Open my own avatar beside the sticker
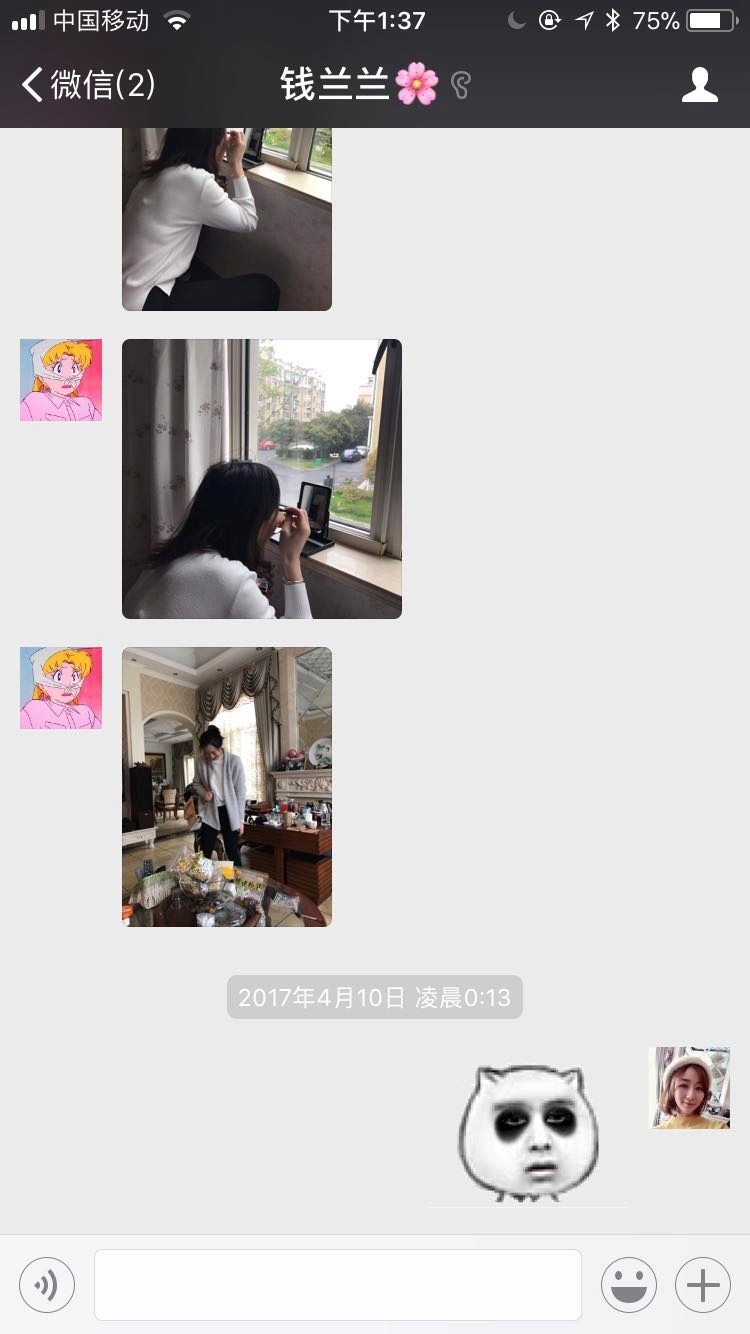Screen dimensions: 750x1334 click(689, 1088)
